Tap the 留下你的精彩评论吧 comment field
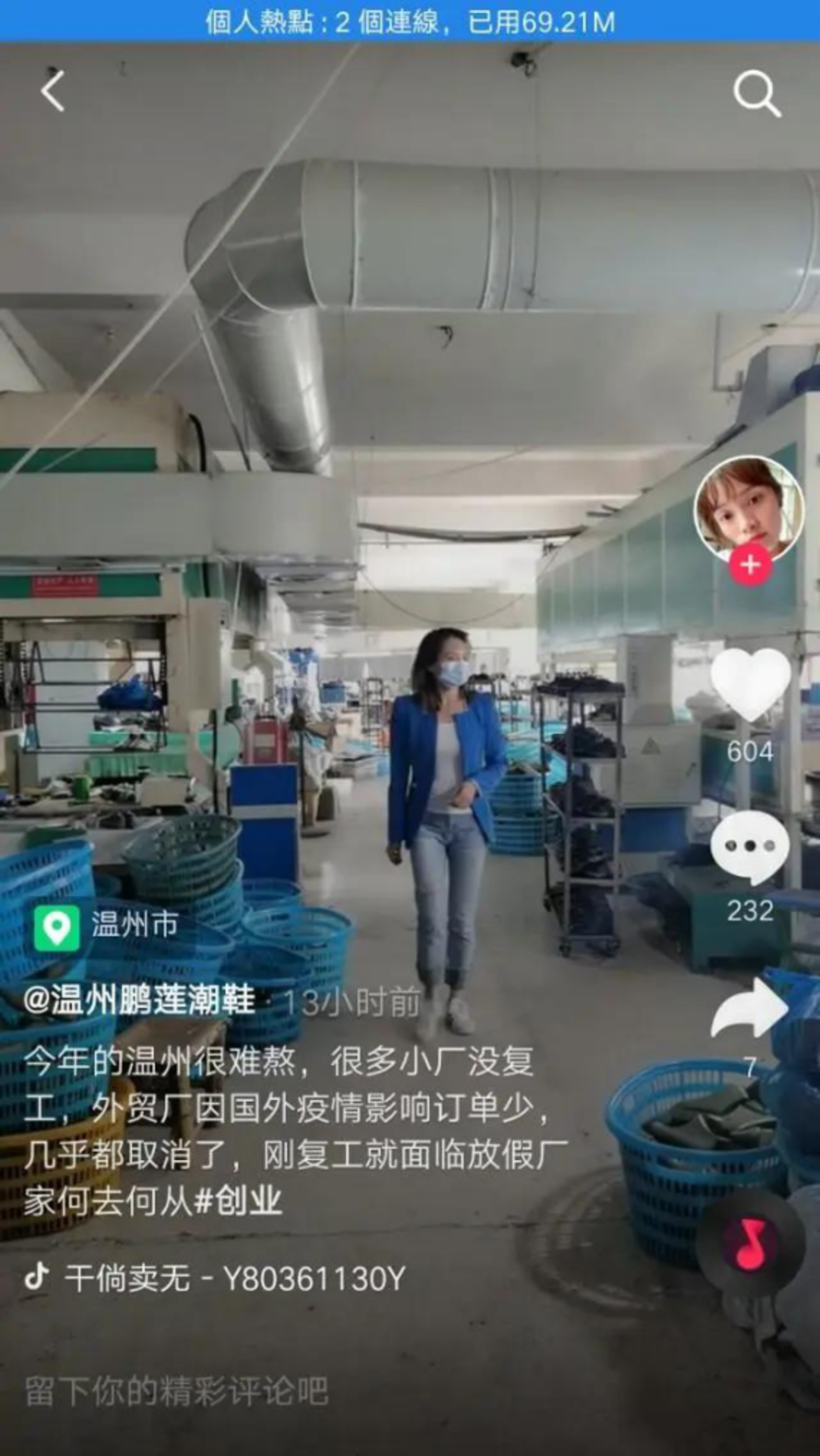820x1456 pixels. coord(178,1391)
